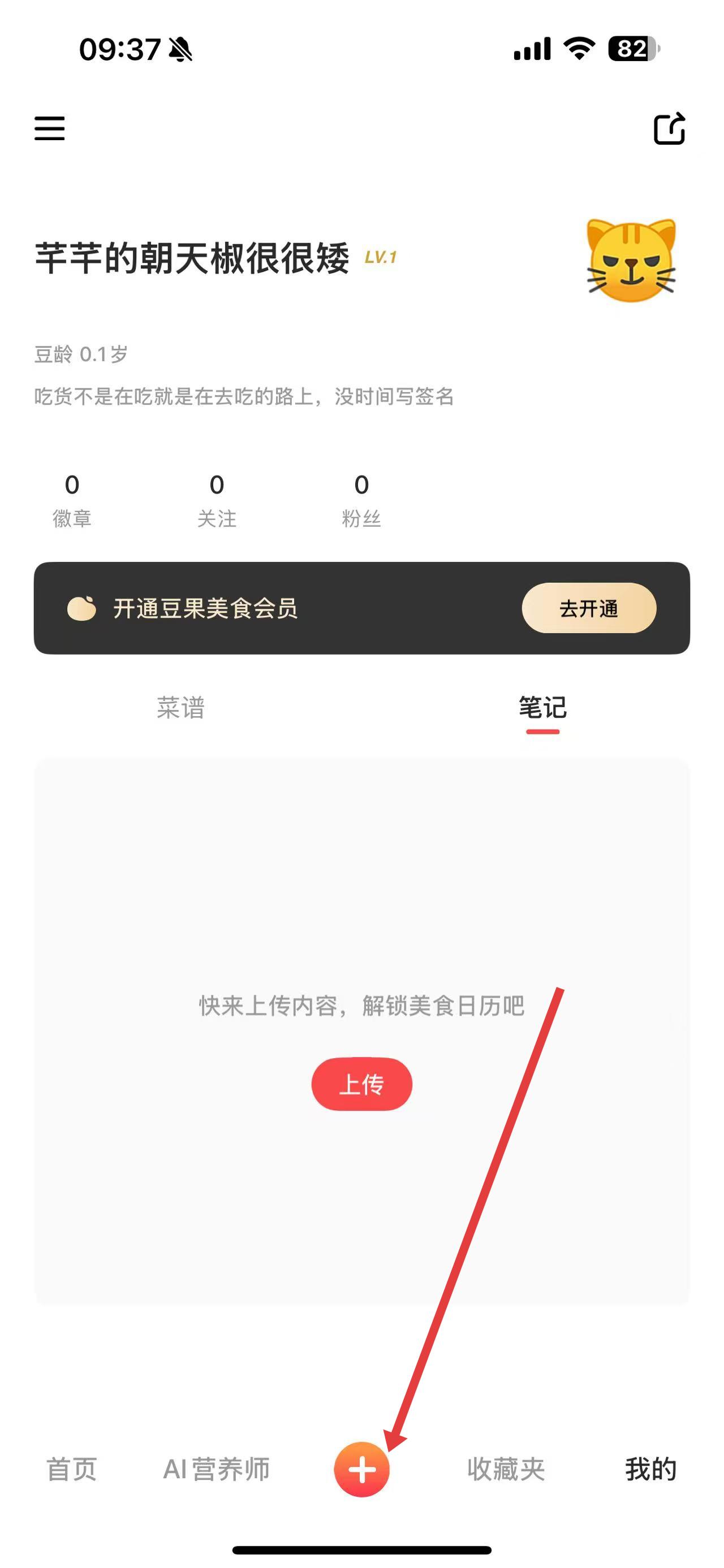Open the 粉丝 followers list

pos(361,500)
